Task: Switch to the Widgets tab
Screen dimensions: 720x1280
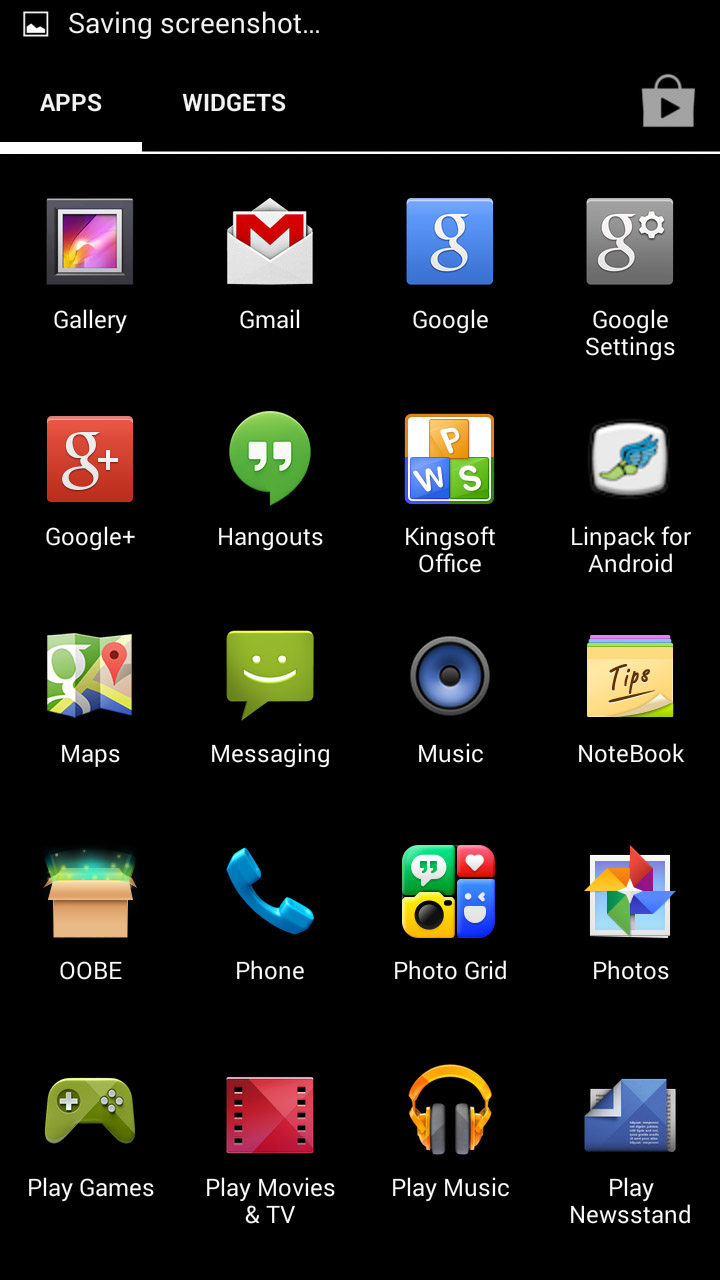Action: (x=234, y=103)
